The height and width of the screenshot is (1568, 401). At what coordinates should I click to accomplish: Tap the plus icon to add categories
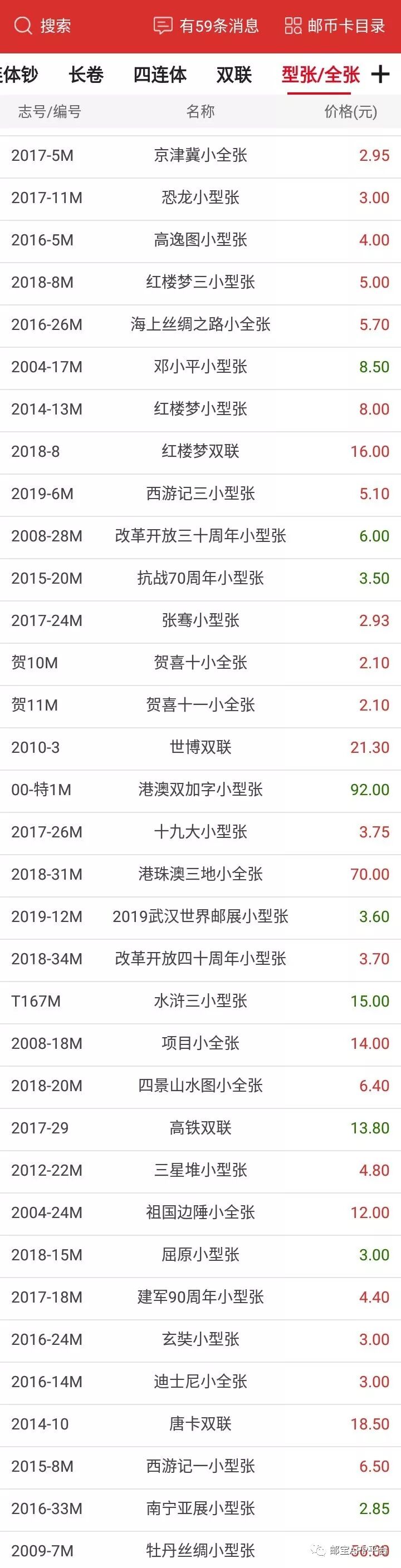point(380,75)
